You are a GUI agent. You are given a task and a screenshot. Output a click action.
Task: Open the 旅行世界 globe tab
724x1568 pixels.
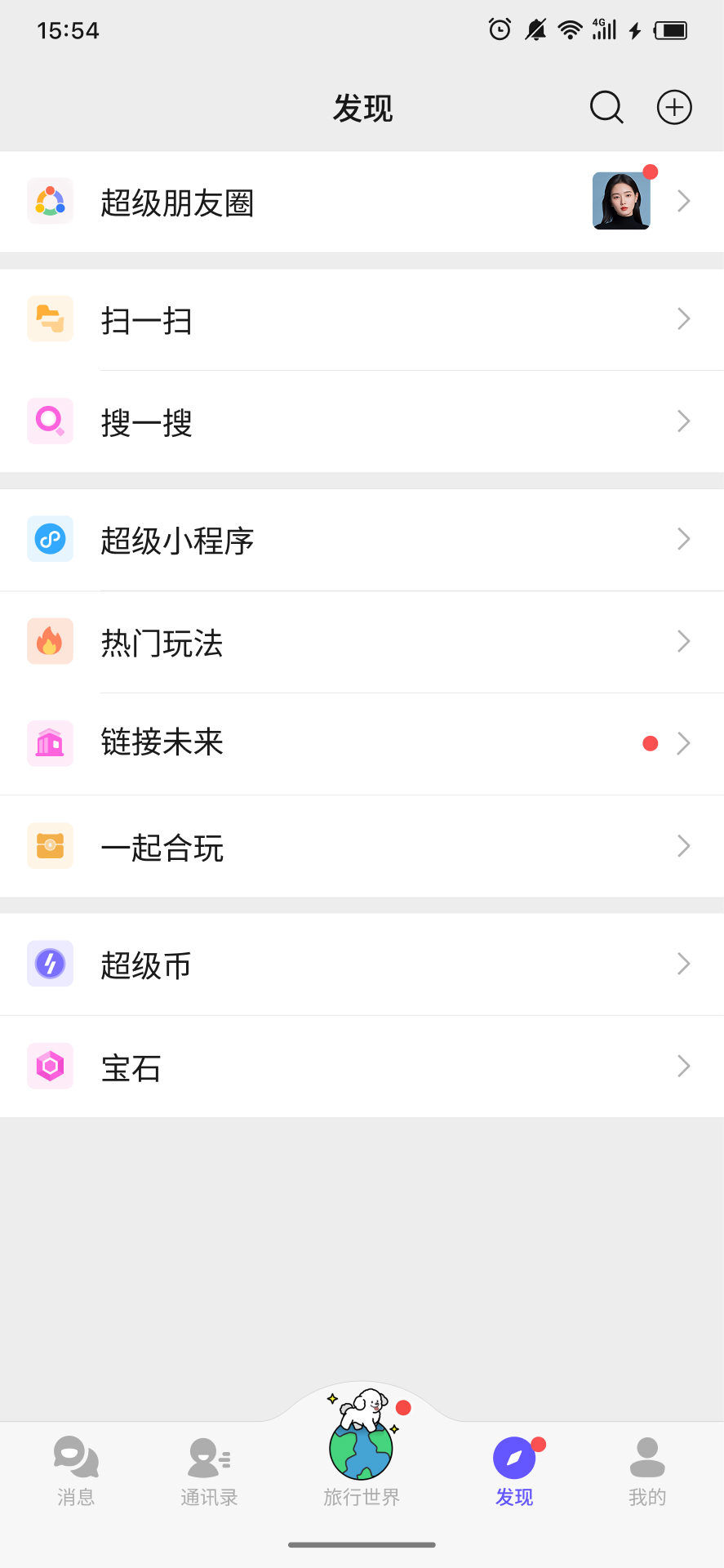pos(362,1454)
